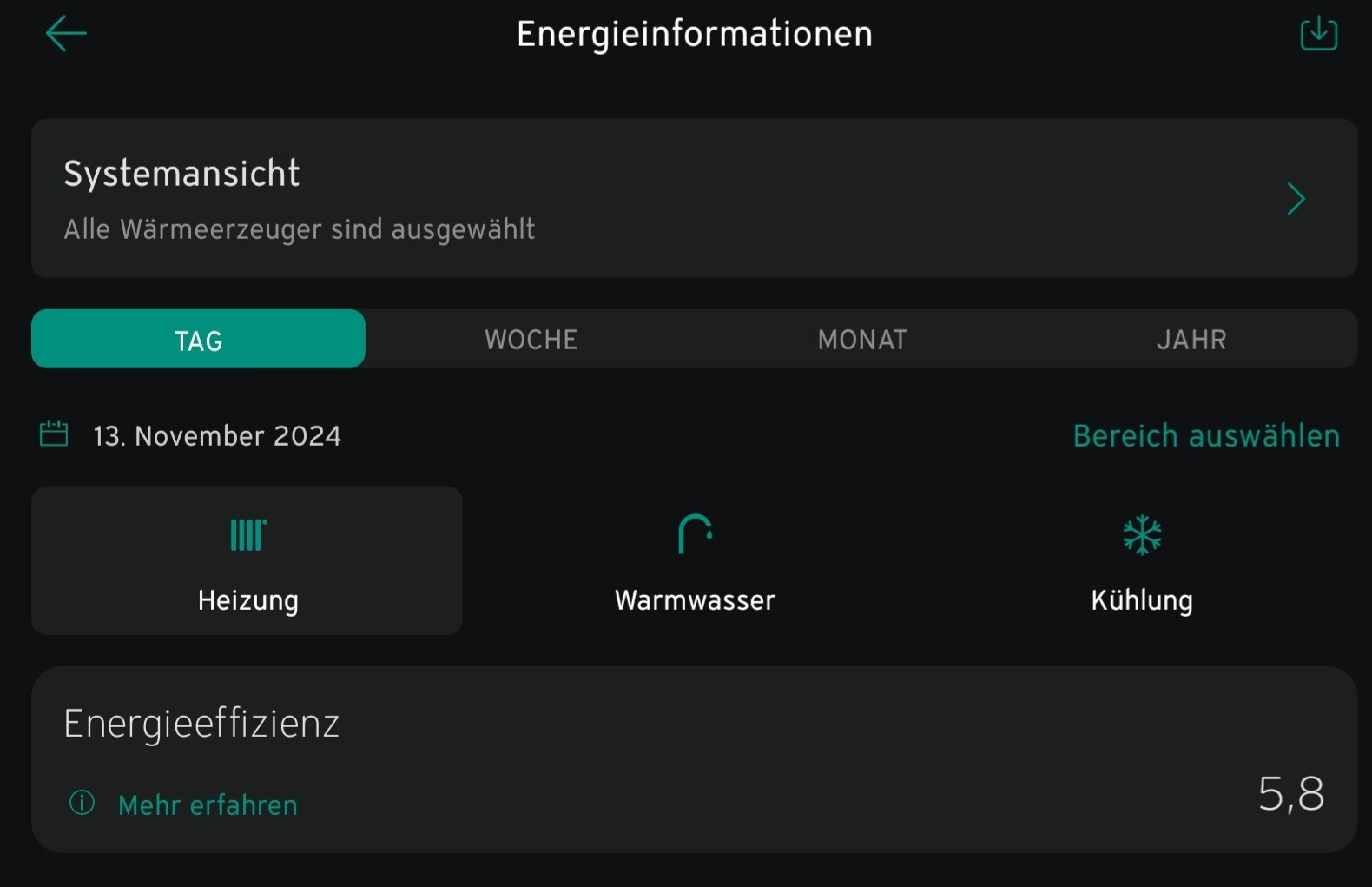This screenshot has width=1372, height=887.
Task: Switch to the MONAT view
Action: click(x=862, y=340)
